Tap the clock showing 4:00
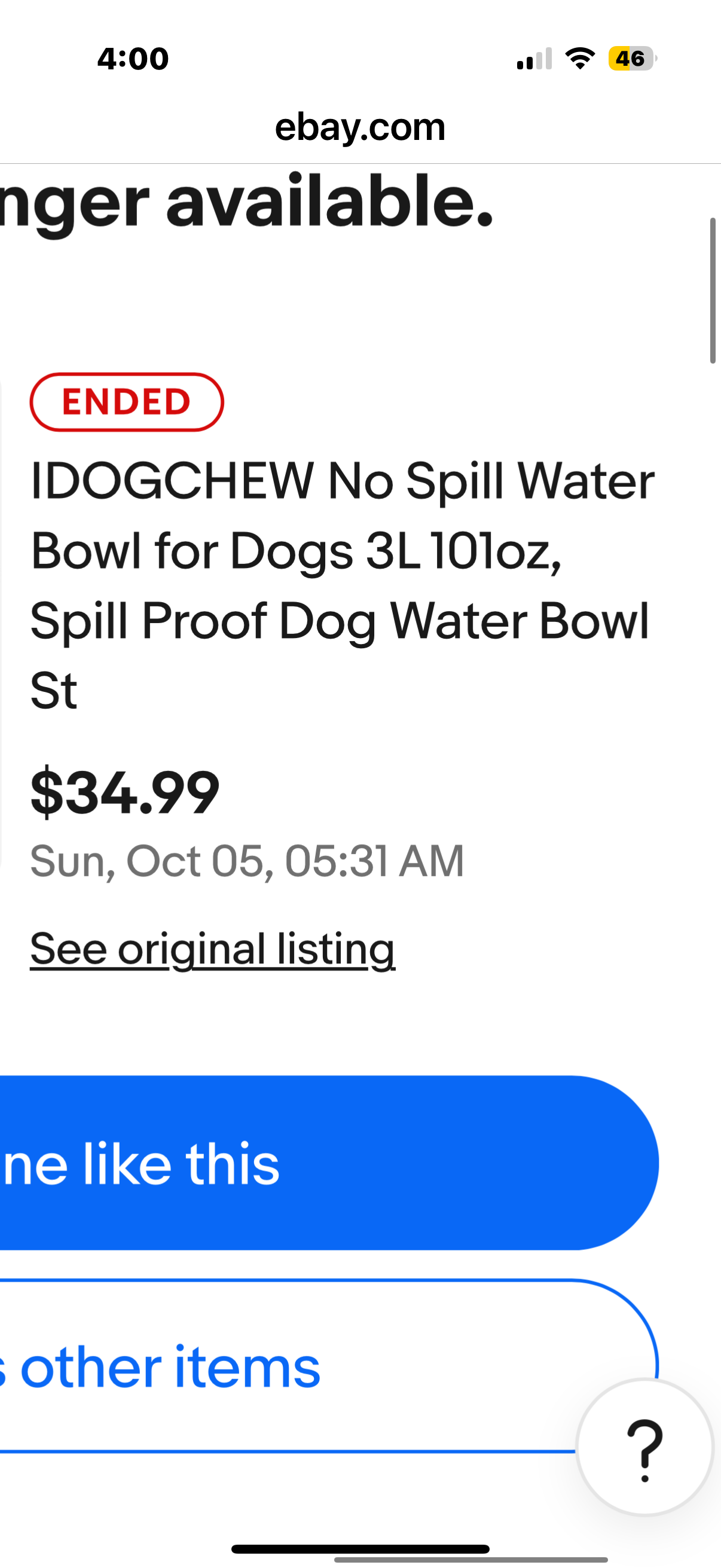 (132, 59)
